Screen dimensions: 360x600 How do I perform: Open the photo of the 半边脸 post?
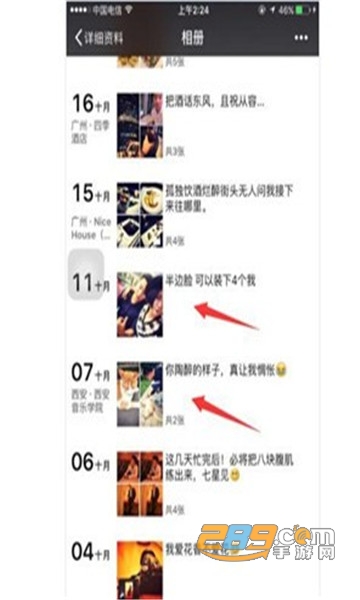[140, 305]
